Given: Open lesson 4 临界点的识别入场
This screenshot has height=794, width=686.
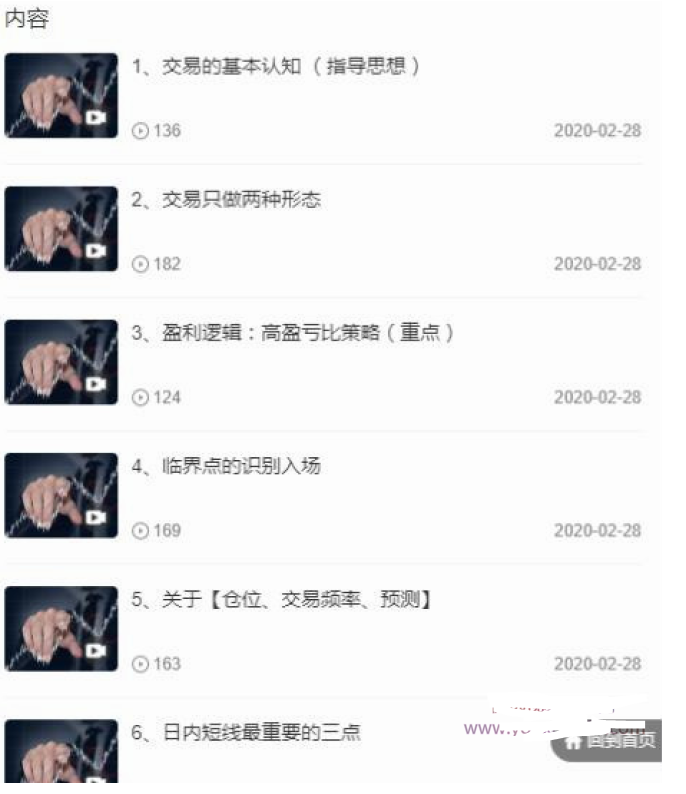Looking at the screenshot, I should coord(226,467).
